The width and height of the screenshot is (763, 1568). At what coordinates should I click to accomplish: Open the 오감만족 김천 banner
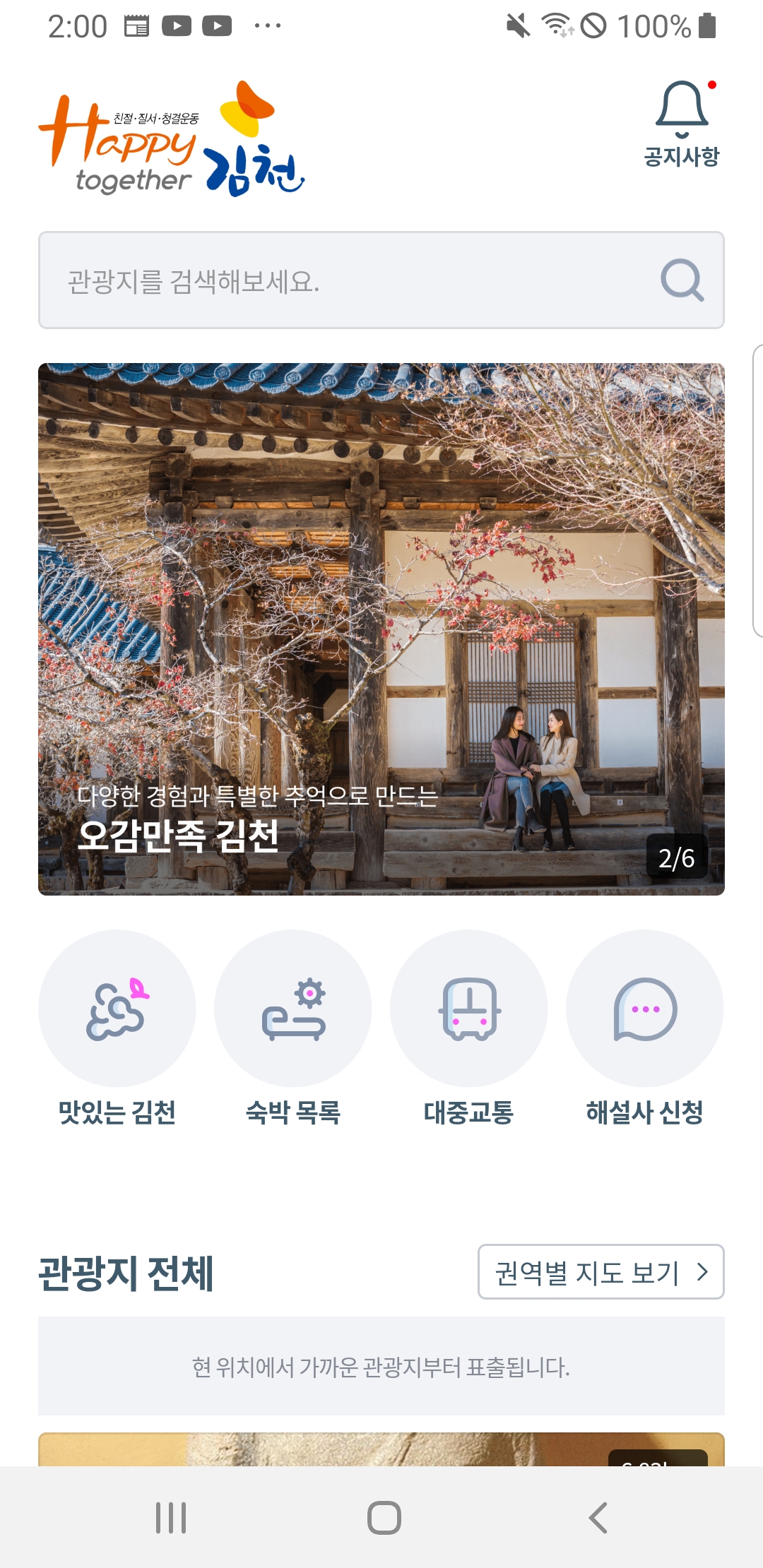381,629
